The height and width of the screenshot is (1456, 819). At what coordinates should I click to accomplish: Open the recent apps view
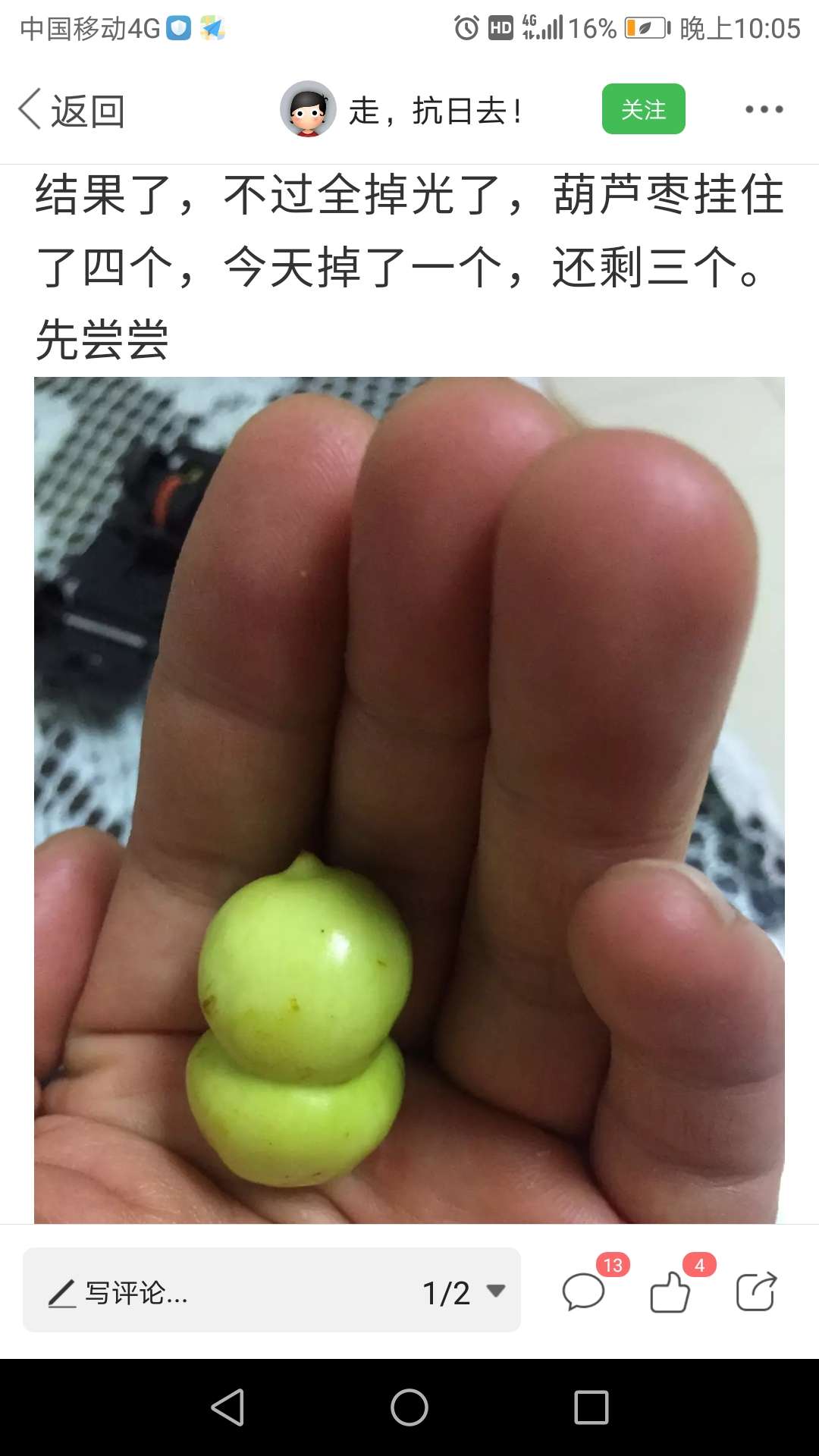pyautogui.click(x=591, y=1408)
